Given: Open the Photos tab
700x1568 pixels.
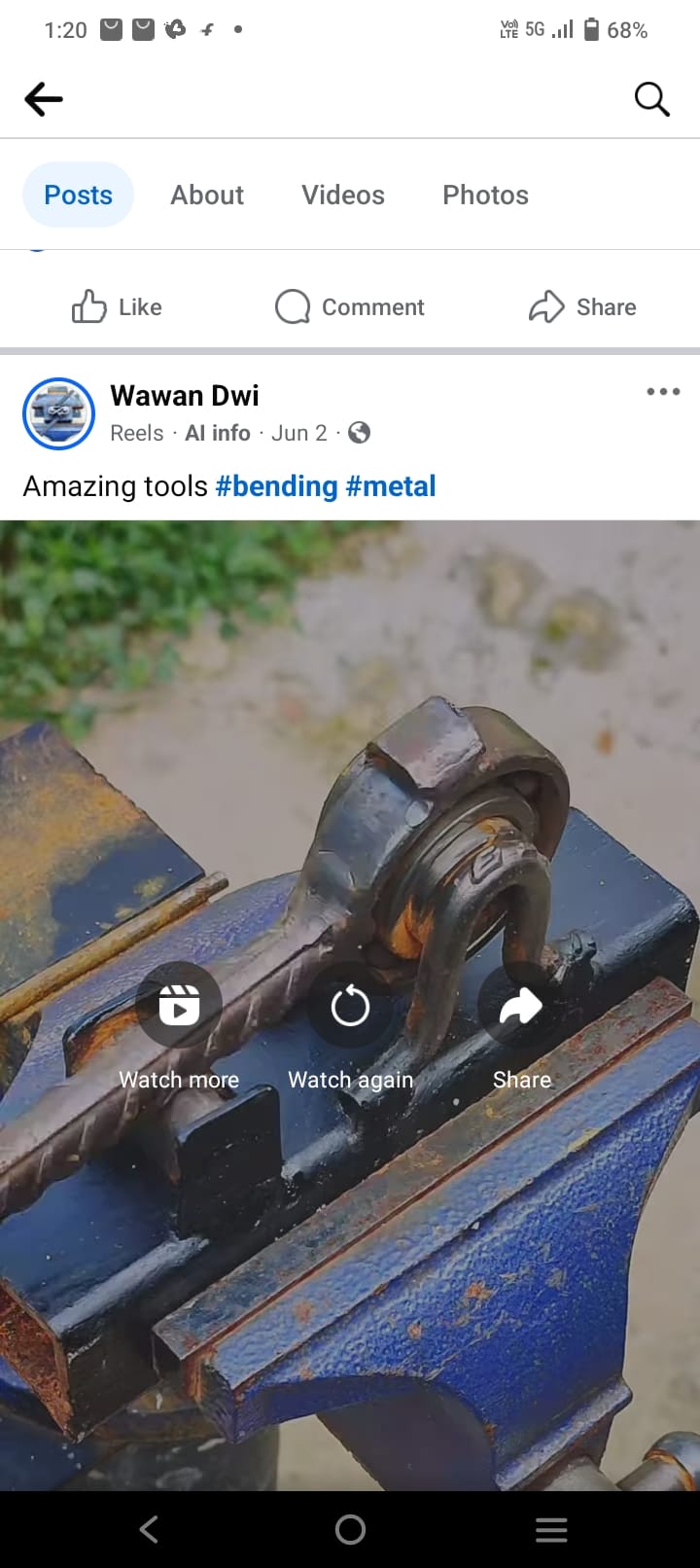Looking at the screenshot, I should (x=485, y=195).
